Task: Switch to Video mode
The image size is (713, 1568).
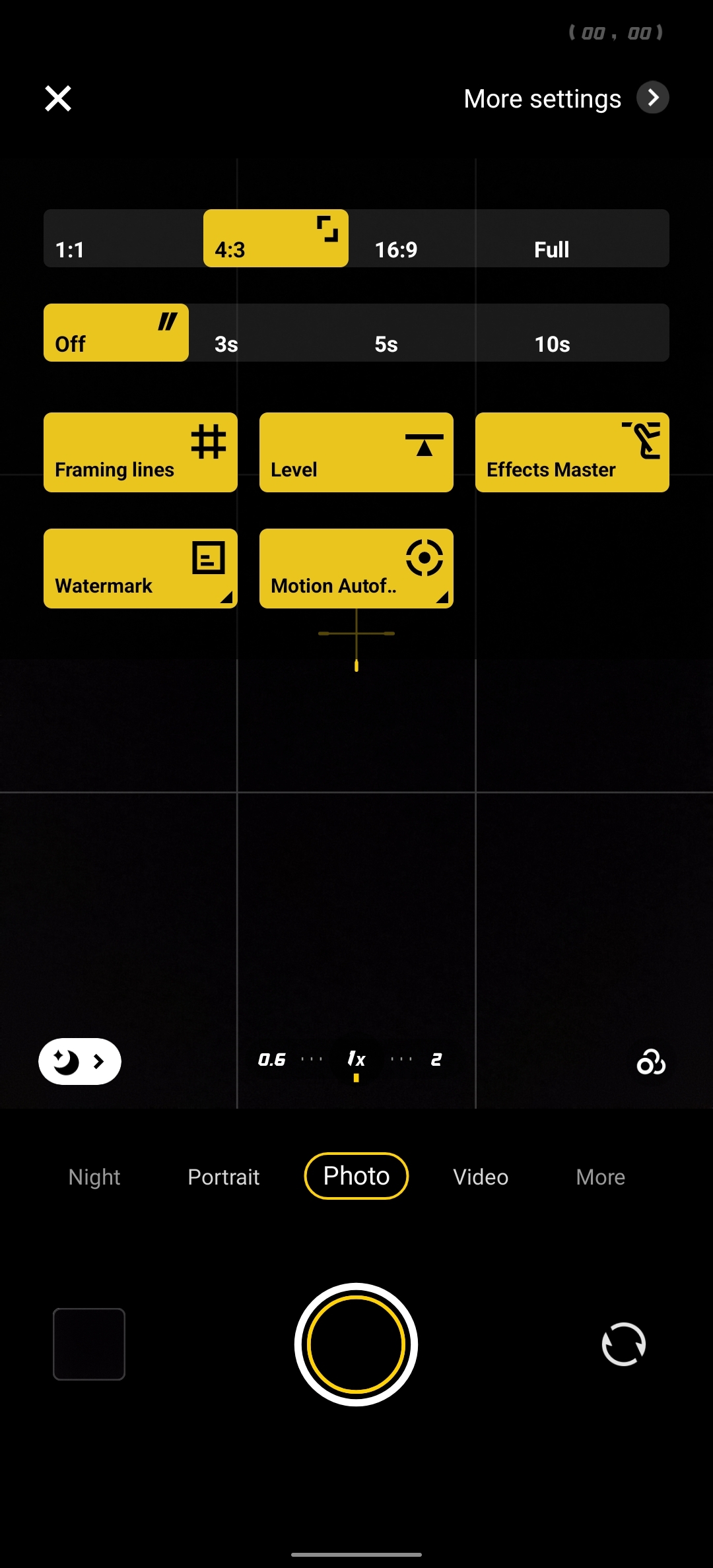Action: pos(481,1177)
